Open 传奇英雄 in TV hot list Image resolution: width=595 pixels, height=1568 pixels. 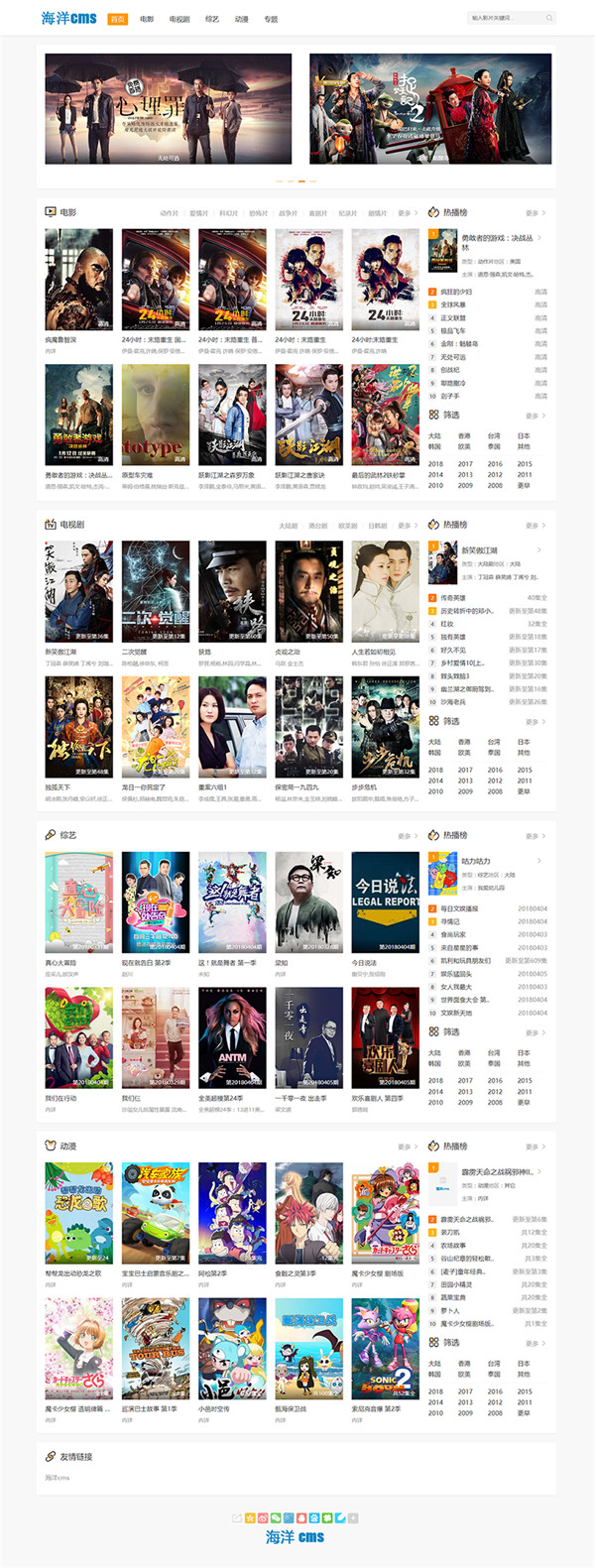click(453, 598)
